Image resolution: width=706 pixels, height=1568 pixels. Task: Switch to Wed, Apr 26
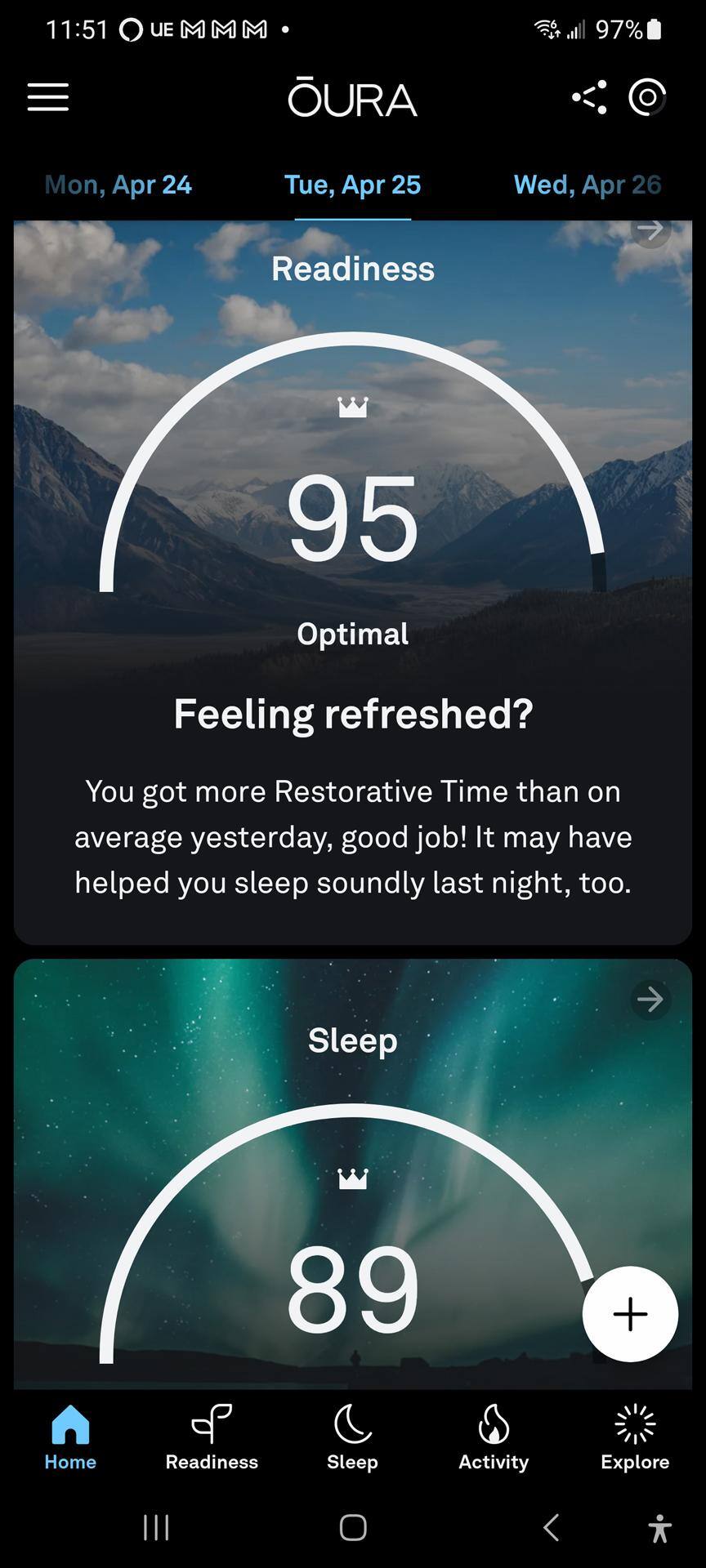[587, 185]
